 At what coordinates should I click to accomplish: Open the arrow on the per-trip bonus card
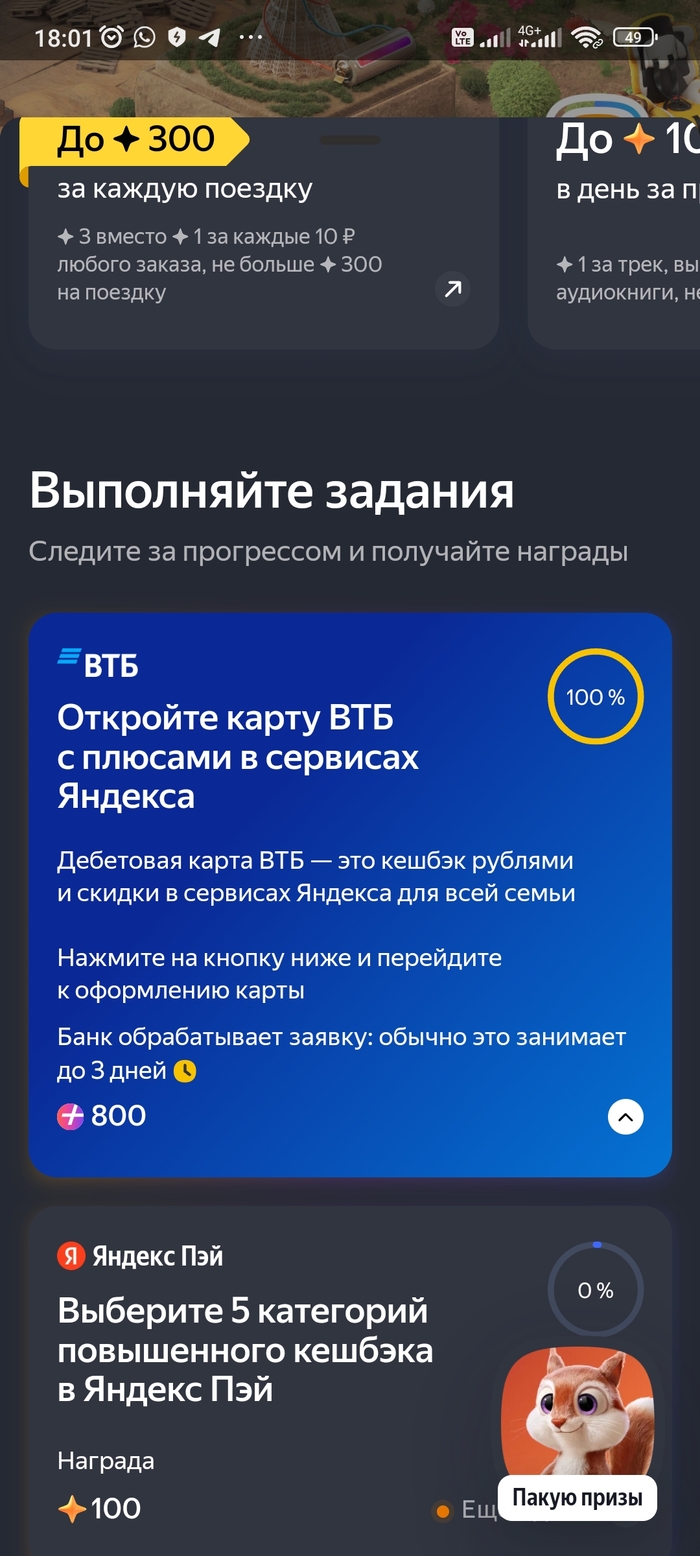(453, 290)
